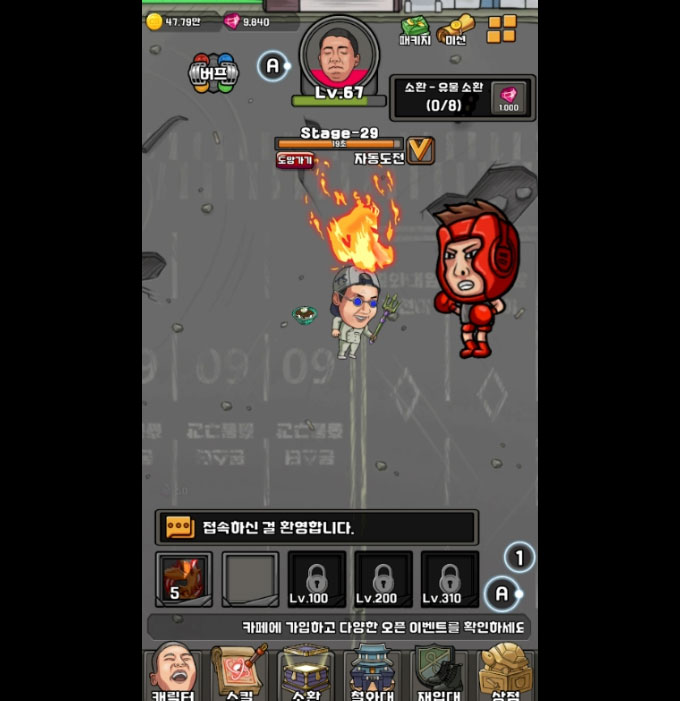
Task: Open the 버프 buff panel
Action: pos(214,73)
